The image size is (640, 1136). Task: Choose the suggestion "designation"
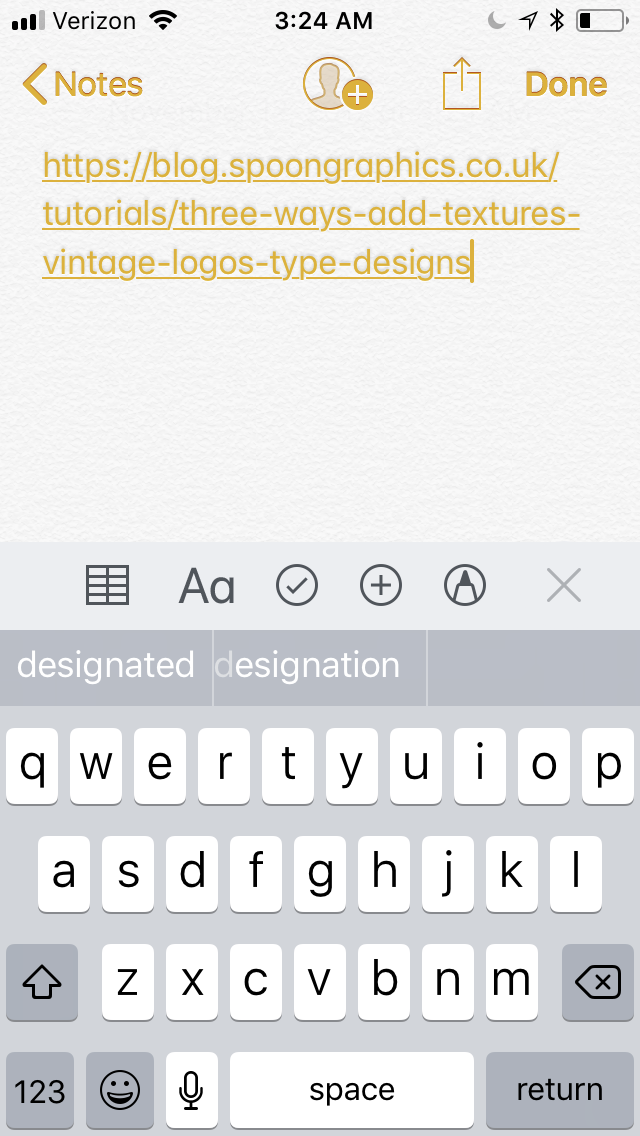[320, 666]
